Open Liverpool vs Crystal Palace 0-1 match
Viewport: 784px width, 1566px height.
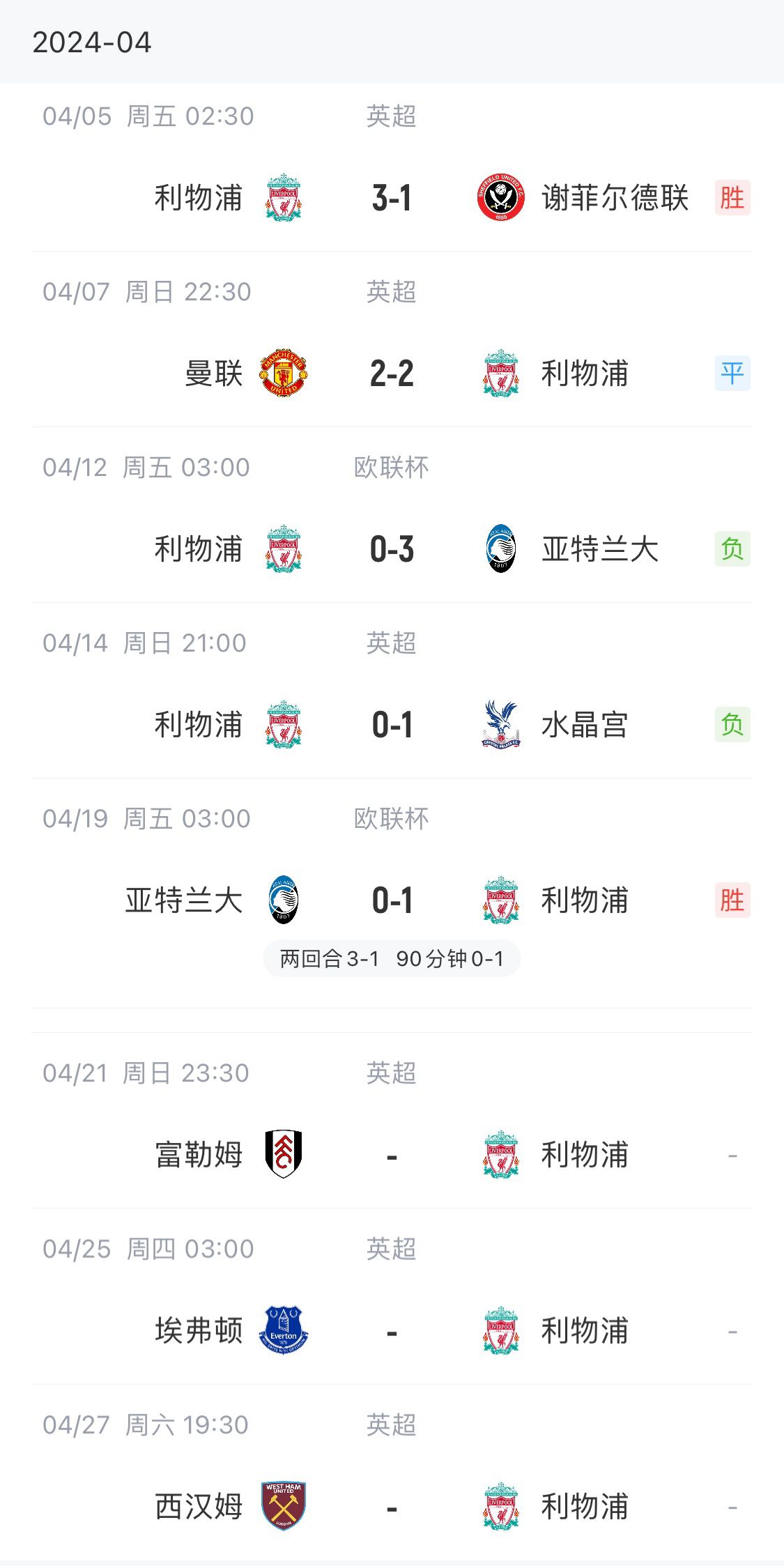point(392,725)
